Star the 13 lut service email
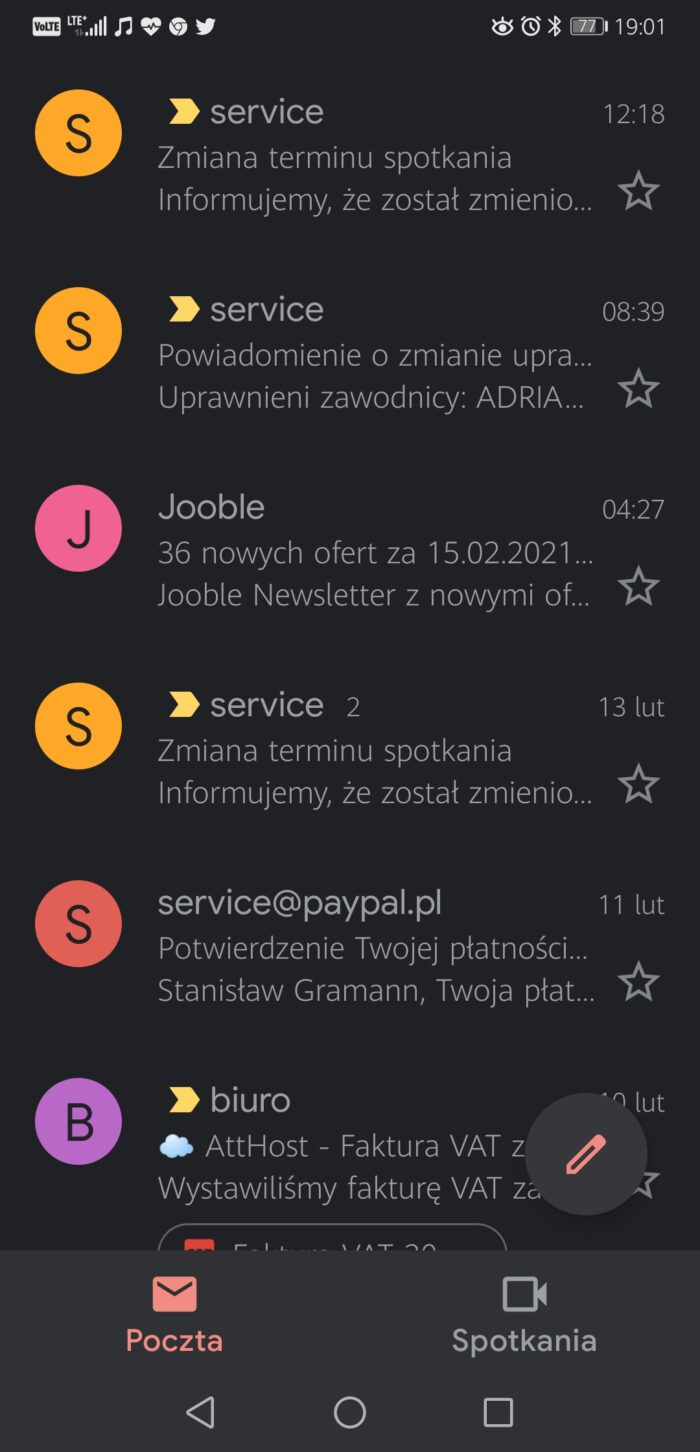This screenshot has height=1452, width=700. pyautogui.click(x=638, y=784)
